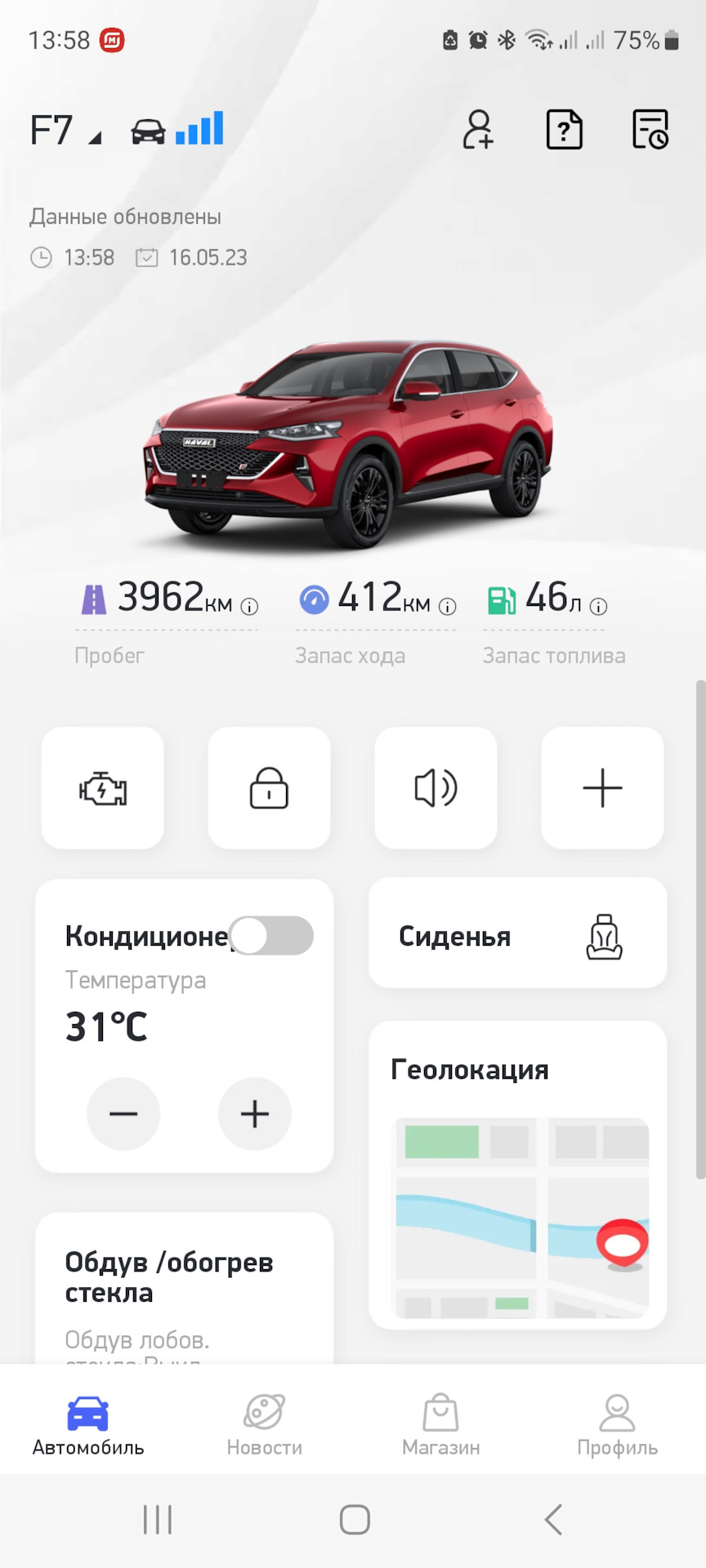Viewport: 706px width, 1568px height.
Task: Activate the horn sound button
Action: 436,788
